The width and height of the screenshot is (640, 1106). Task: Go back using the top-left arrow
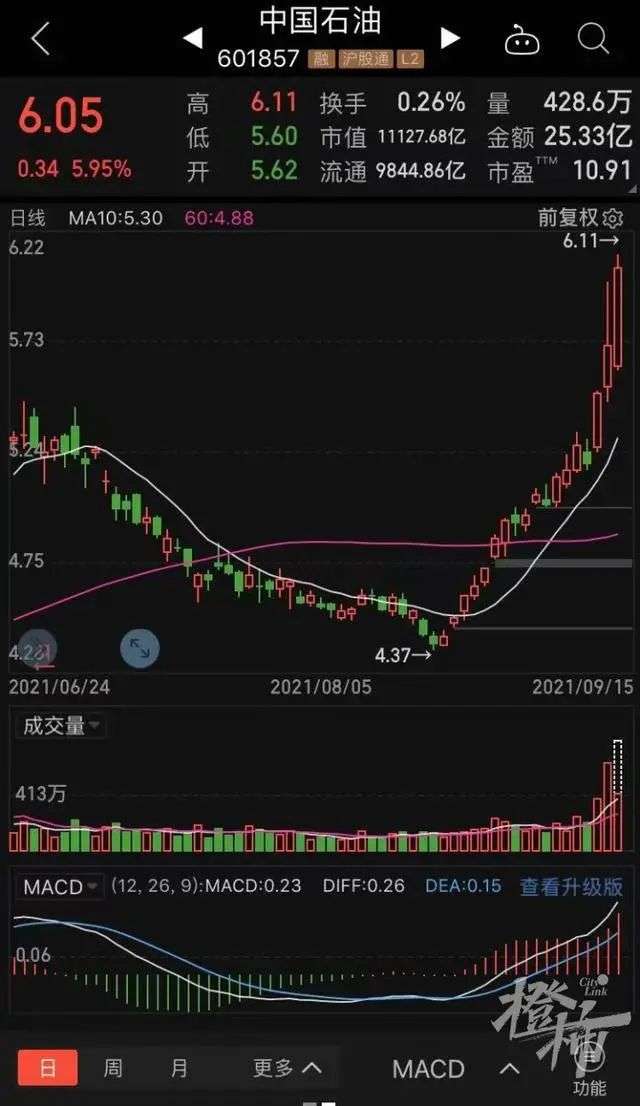41,38
